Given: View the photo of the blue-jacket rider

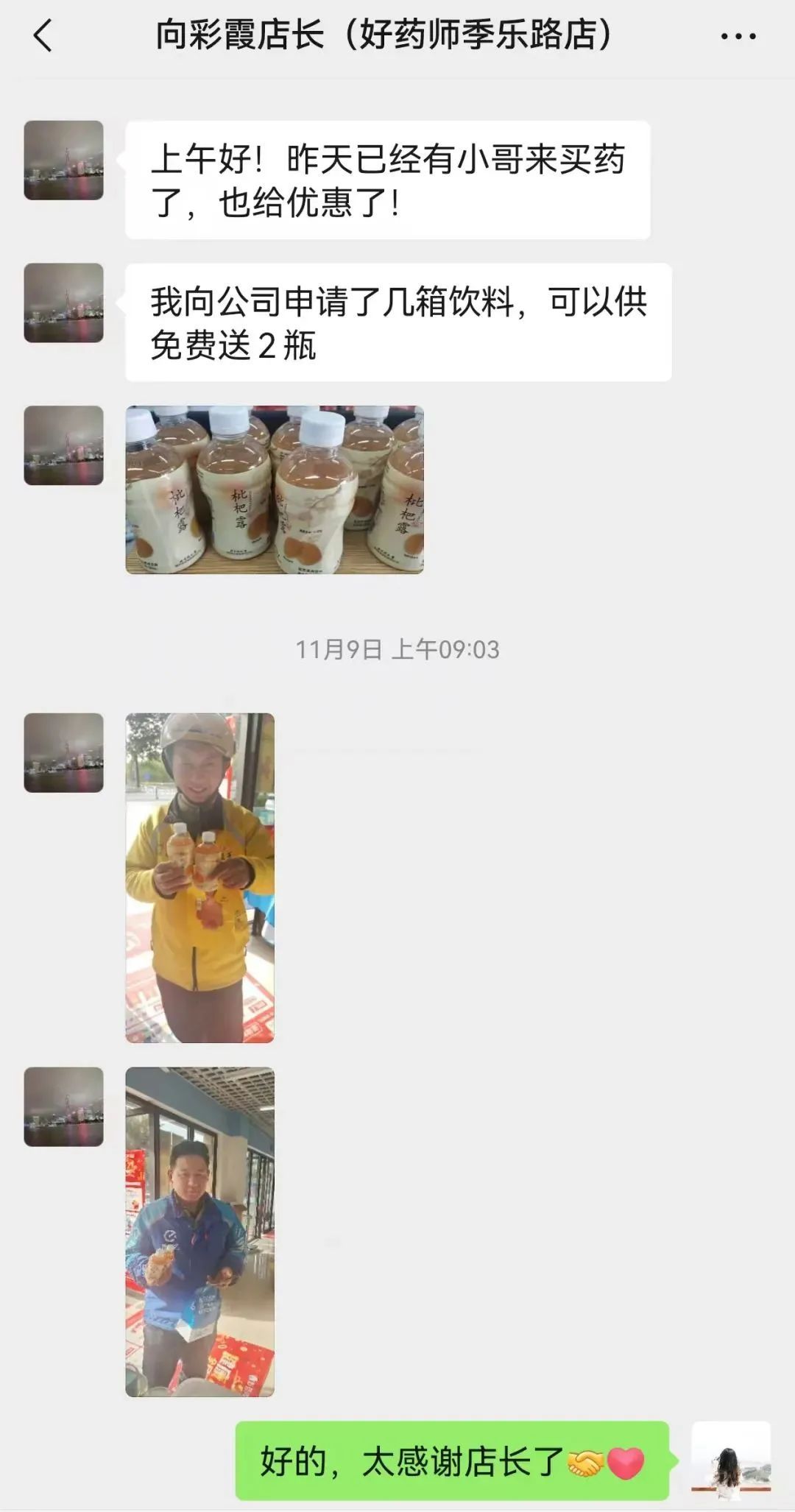Looking at the screenshot, I should click(199, 1232).
